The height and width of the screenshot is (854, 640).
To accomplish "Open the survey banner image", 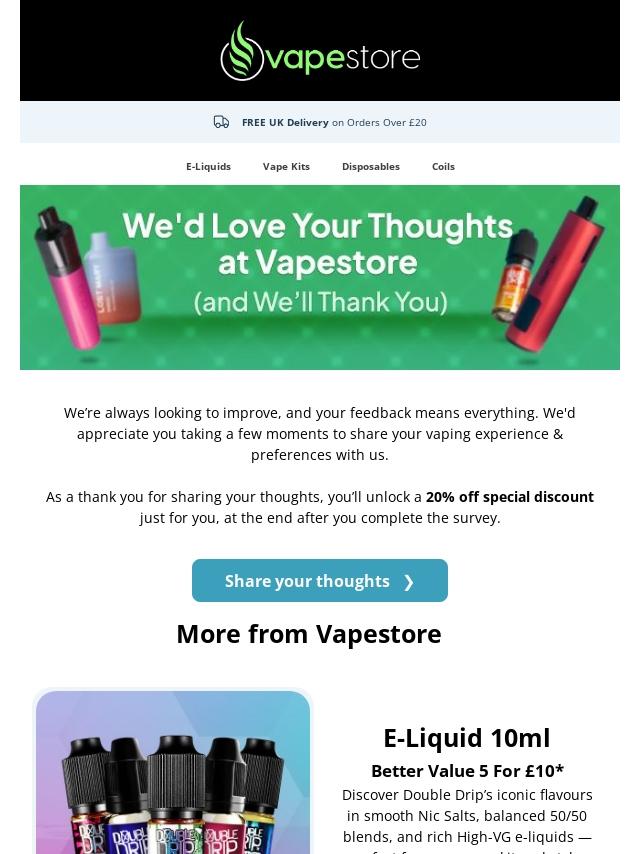I will pyautogui.click(x=319, y=277).
